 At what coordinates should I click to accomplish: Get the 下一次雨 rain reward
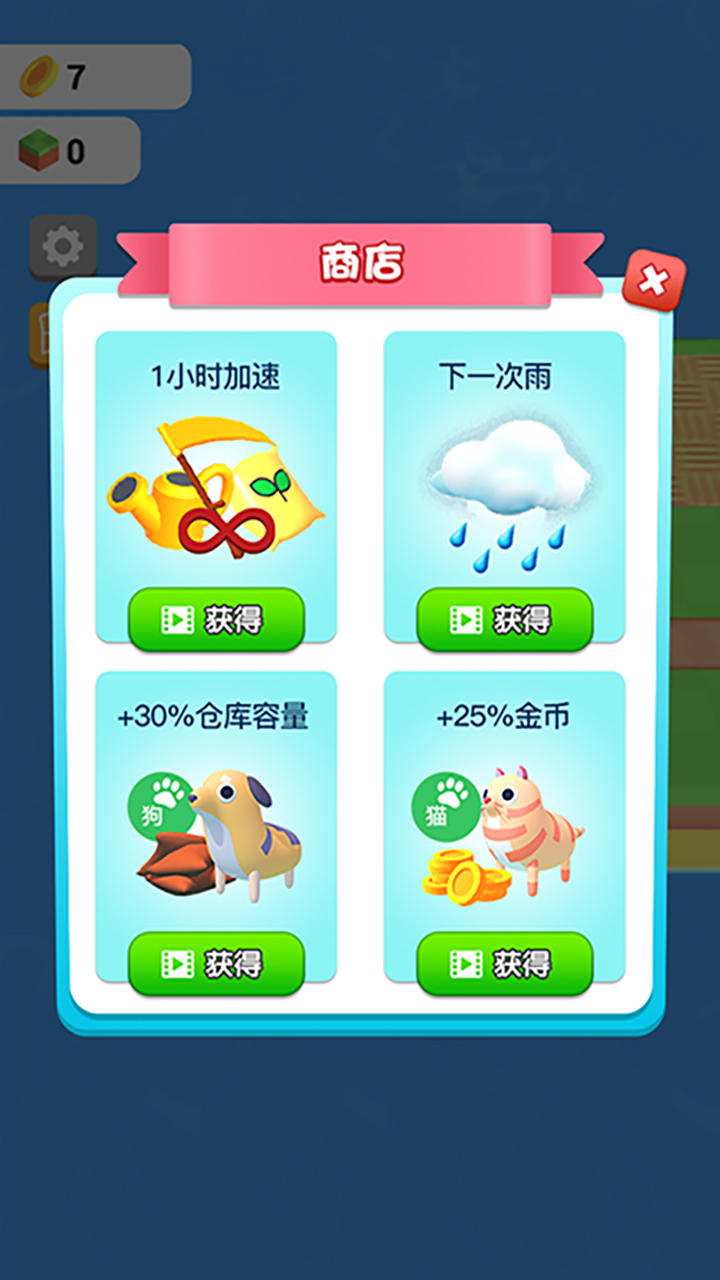coord(504,620)
